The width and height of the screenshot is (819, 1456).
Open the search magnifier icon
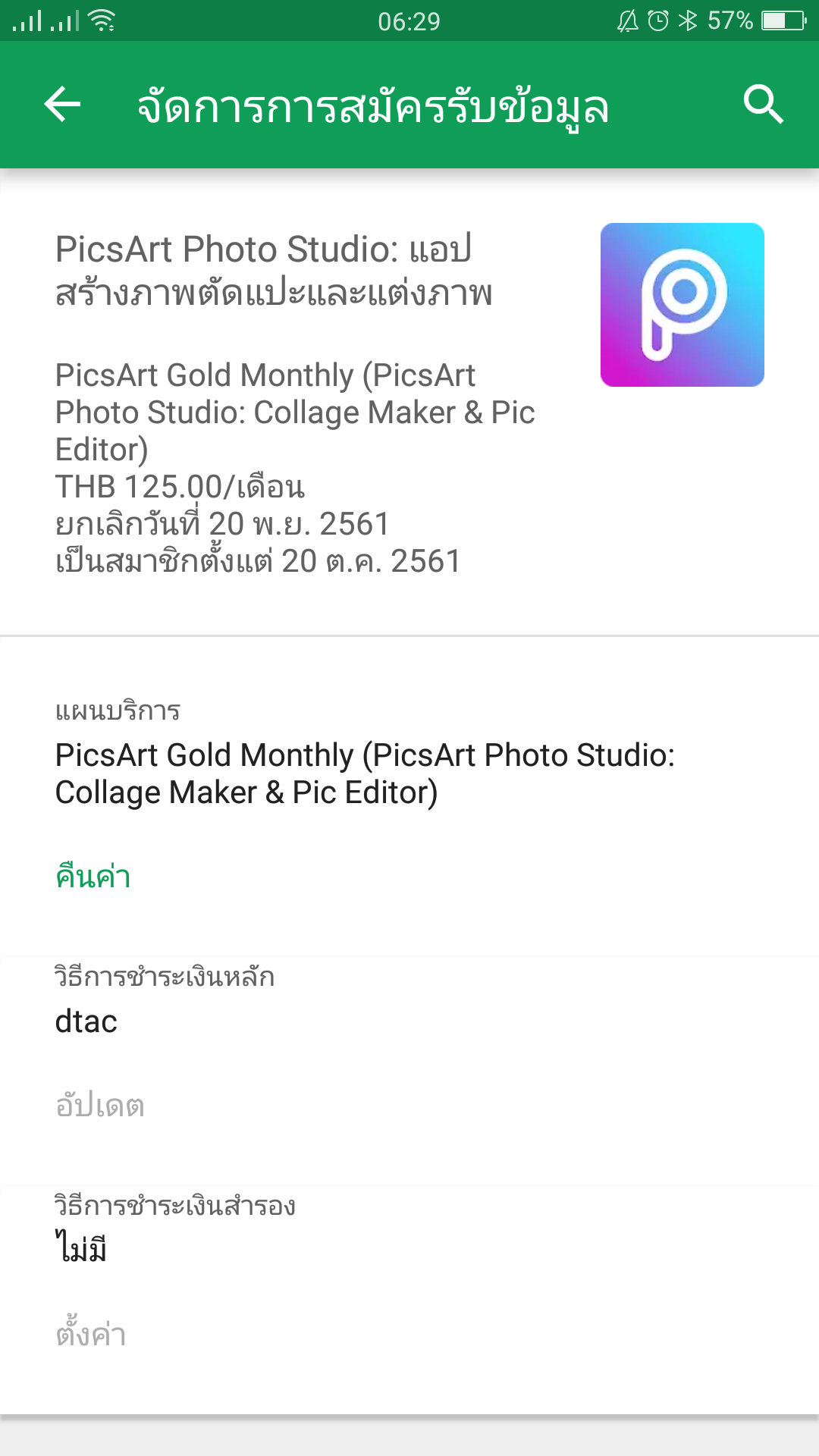[x=763, y=104]
